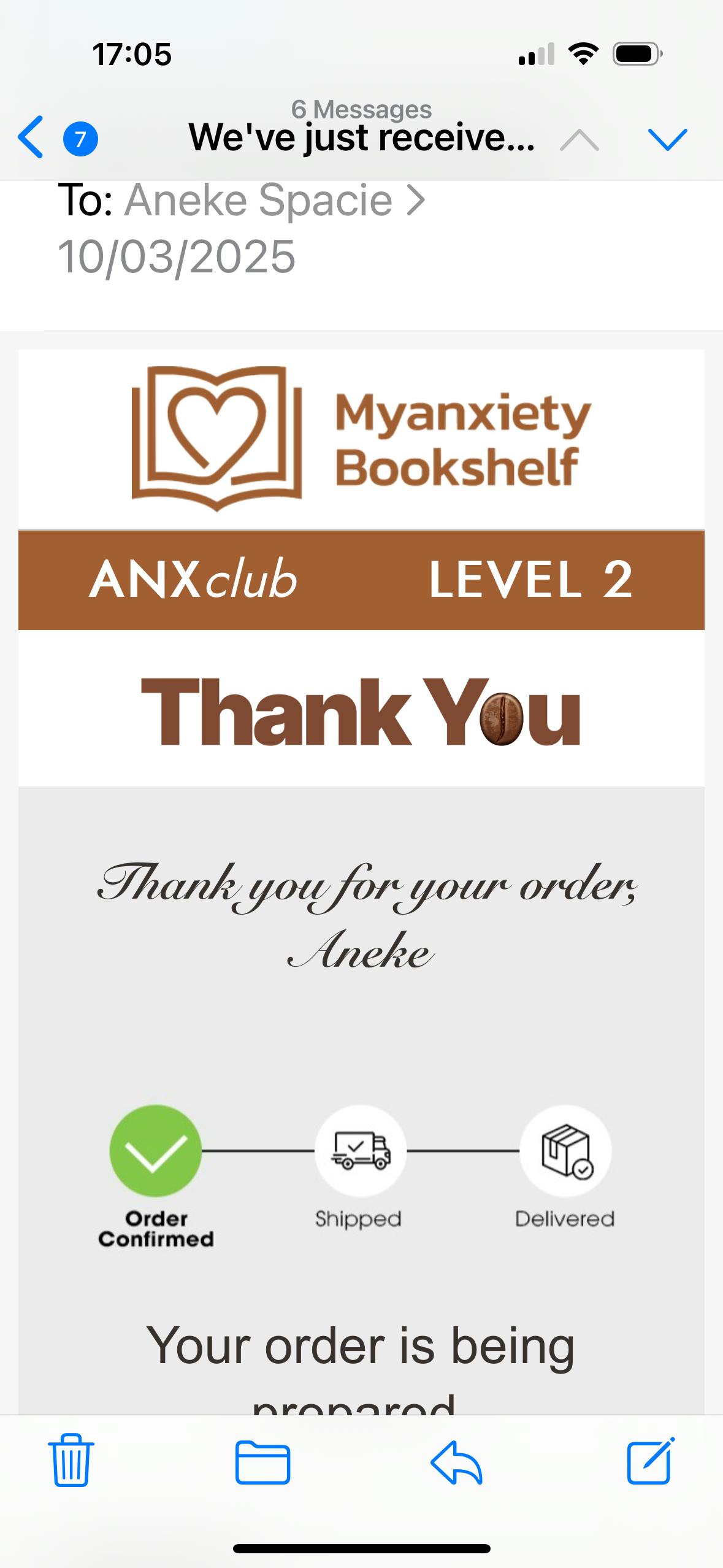Move this email to a folder

[262, 1462]
